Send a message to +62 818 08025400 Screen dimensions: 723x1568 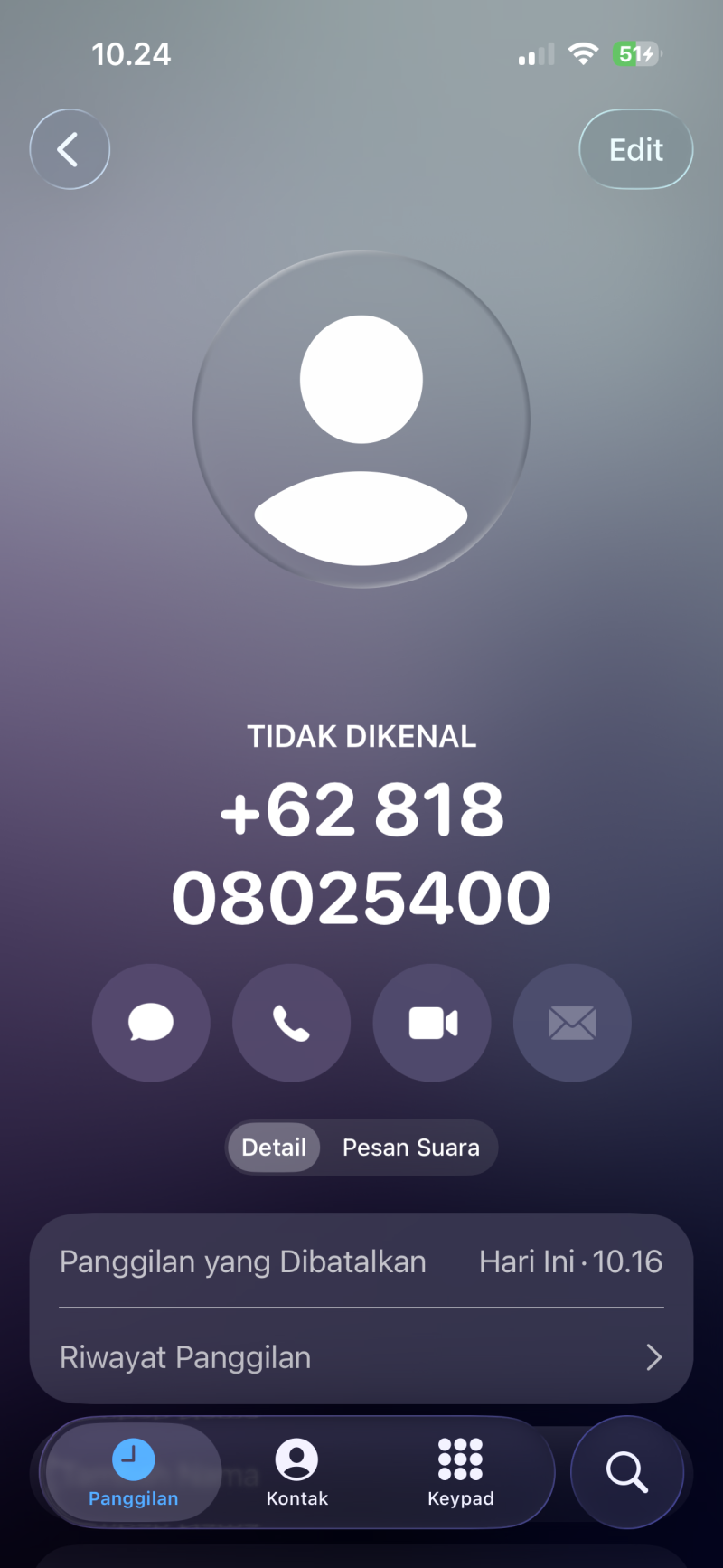pos(151,1023)
